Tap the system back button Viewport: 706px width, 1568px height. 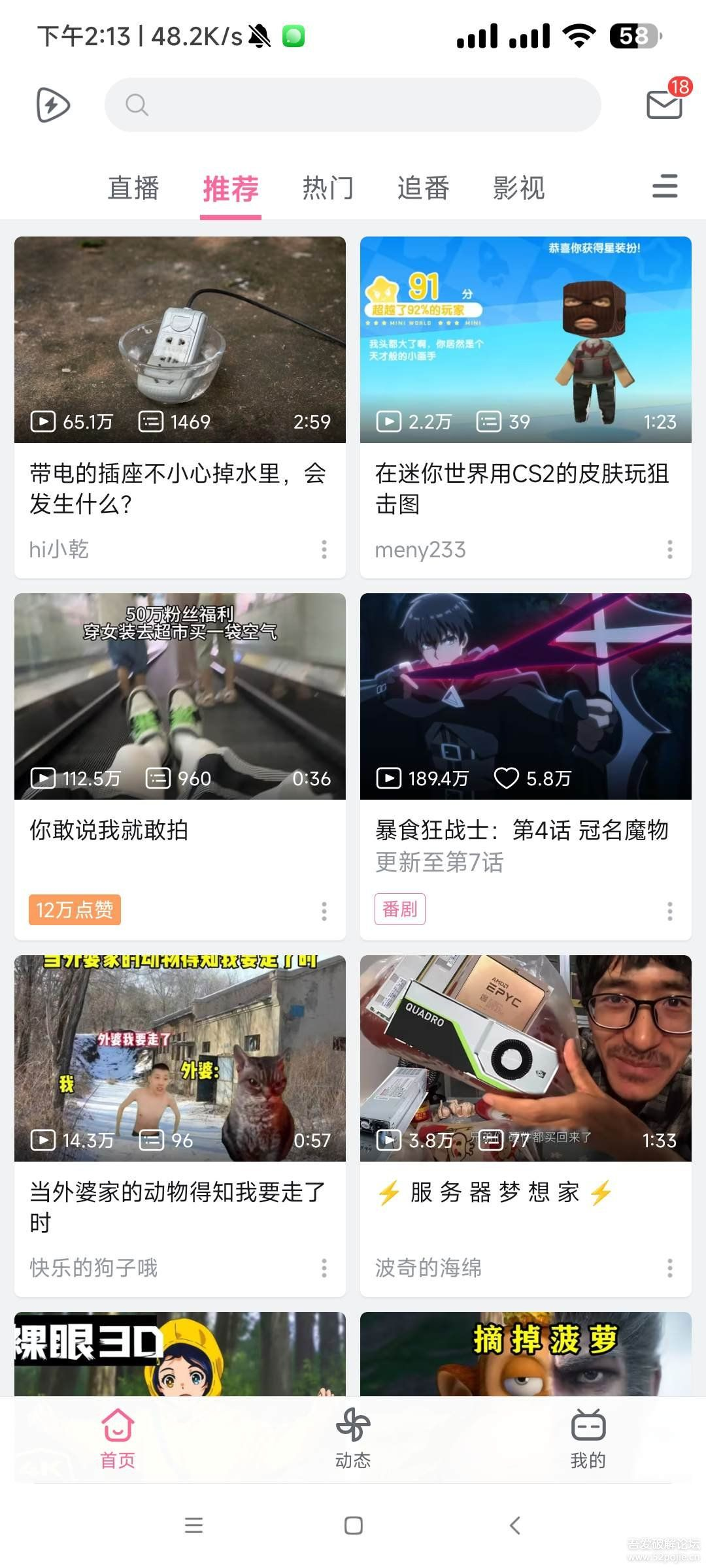coord(514,1526)
